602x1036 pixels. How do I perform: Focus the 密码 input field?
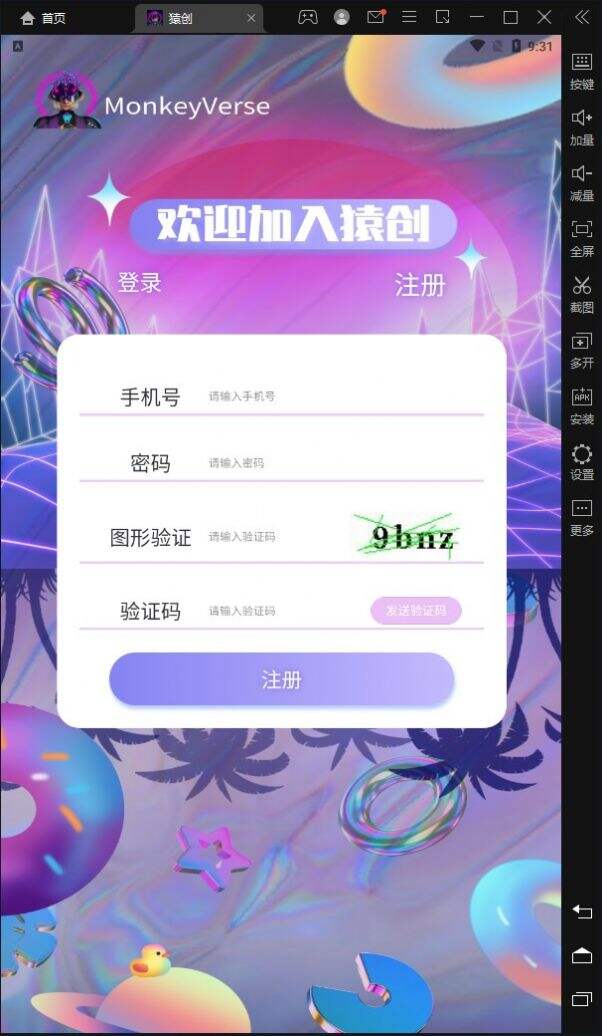[x=340, y=464]
